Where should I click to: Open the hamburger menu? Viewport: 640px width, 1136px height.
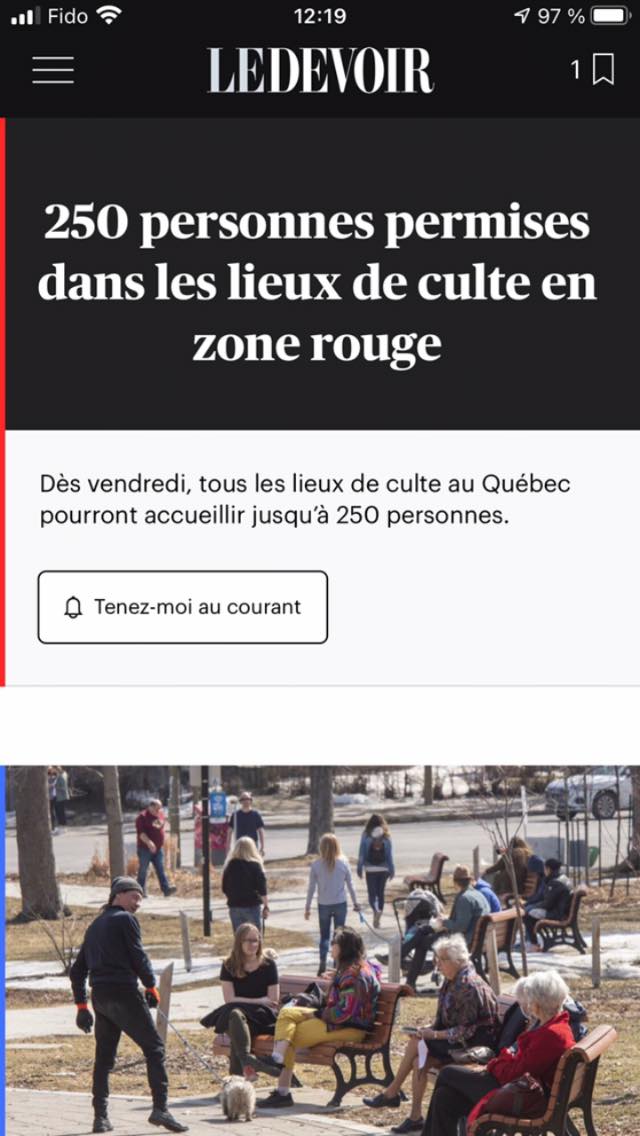click(x=53, y=70)
